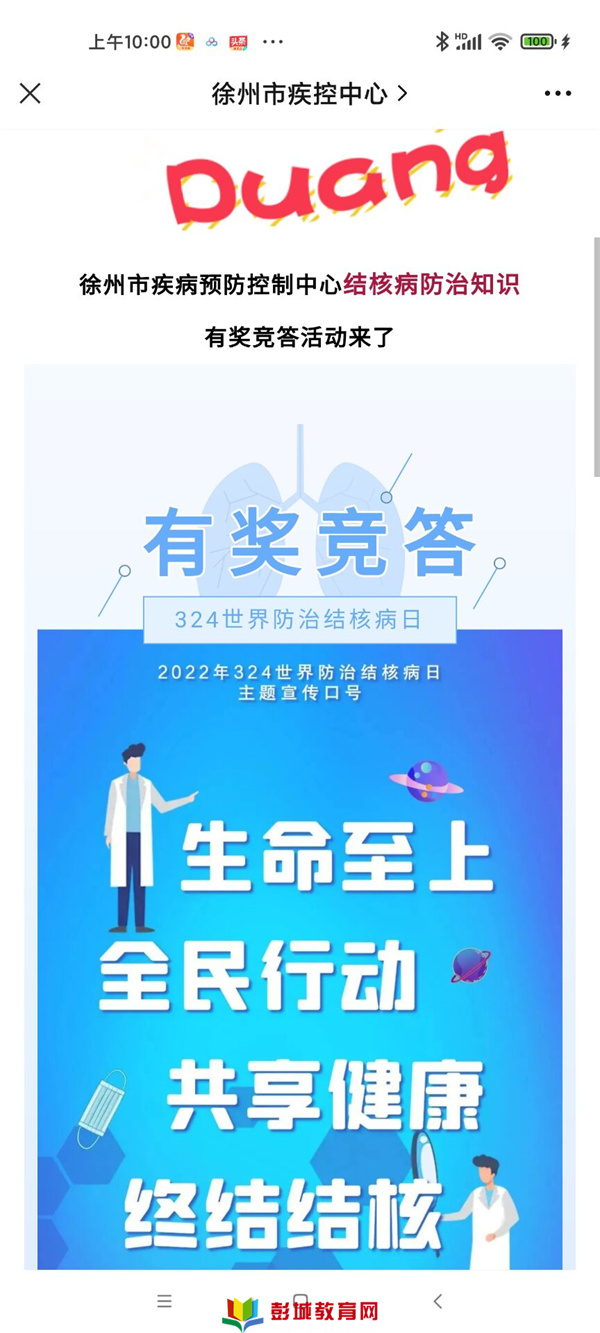Open 徐州市疾控中心 account page

[x=309, y=94]
